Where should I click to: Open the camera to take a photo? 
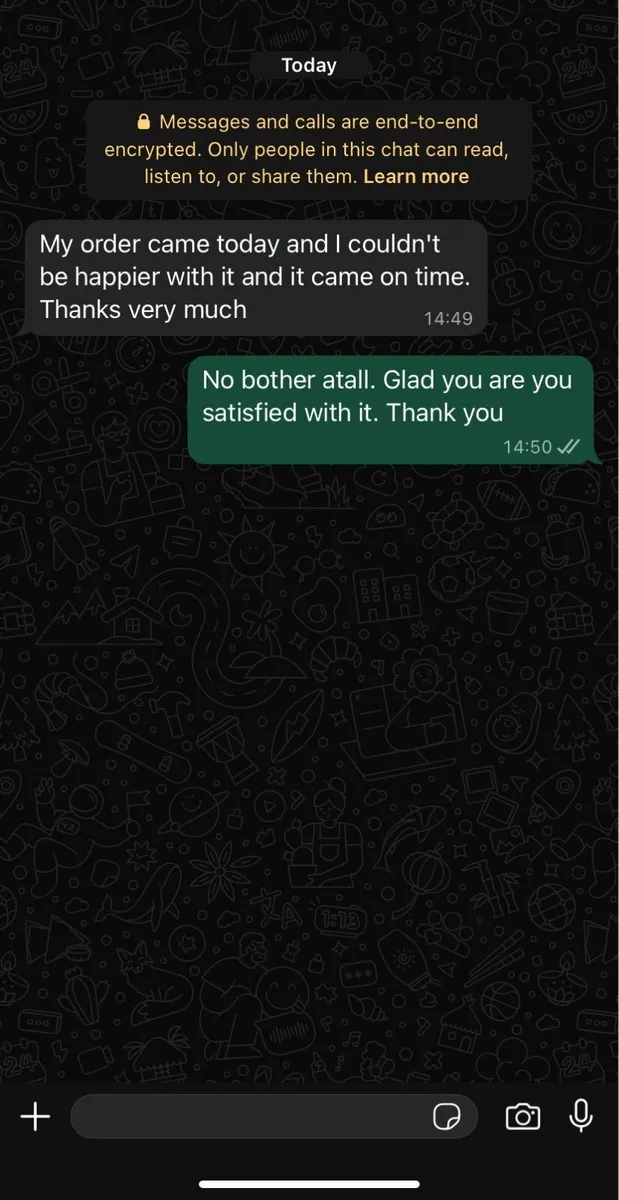click(x=523, y=1116)
